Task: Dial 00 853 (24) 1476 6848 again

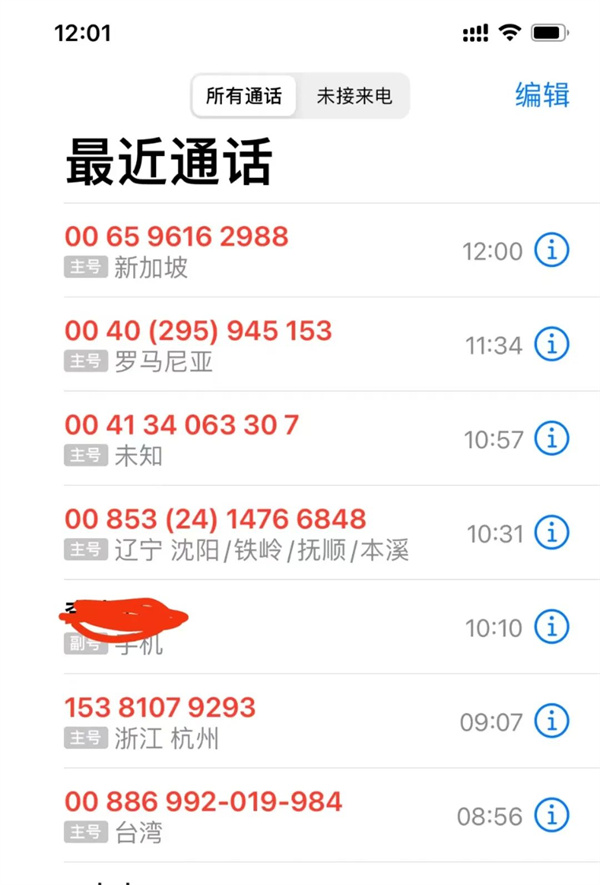Action: click(215, 519)
